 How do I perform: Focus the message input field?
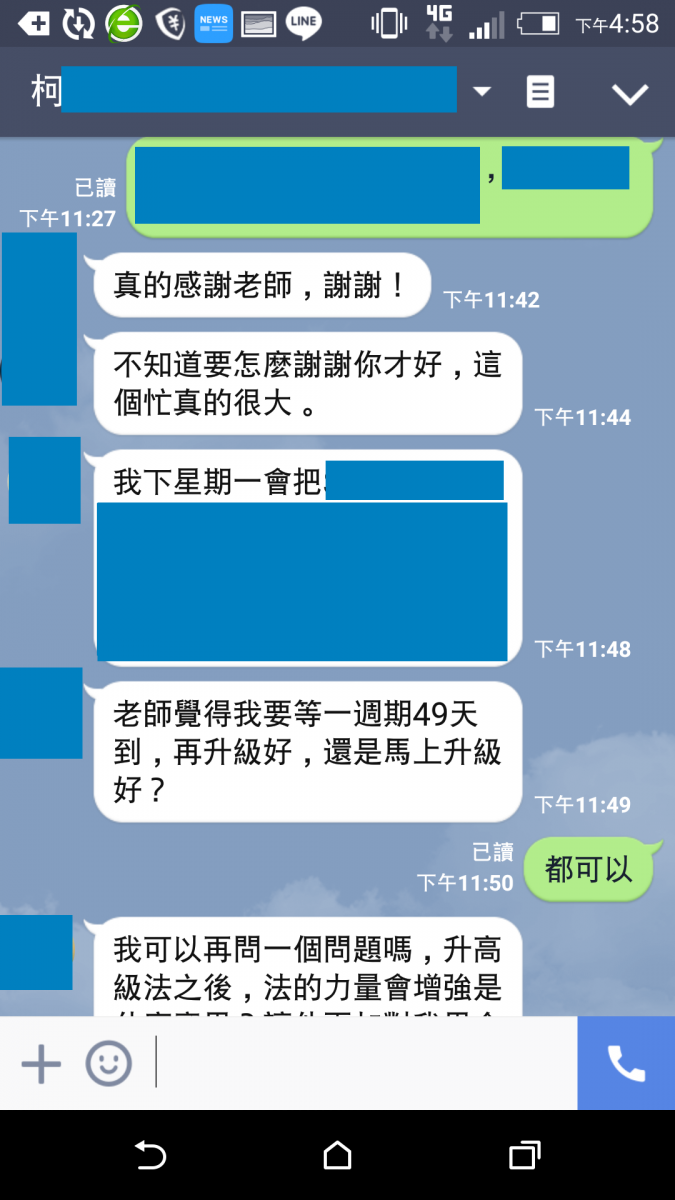[x=365, y=1063]
